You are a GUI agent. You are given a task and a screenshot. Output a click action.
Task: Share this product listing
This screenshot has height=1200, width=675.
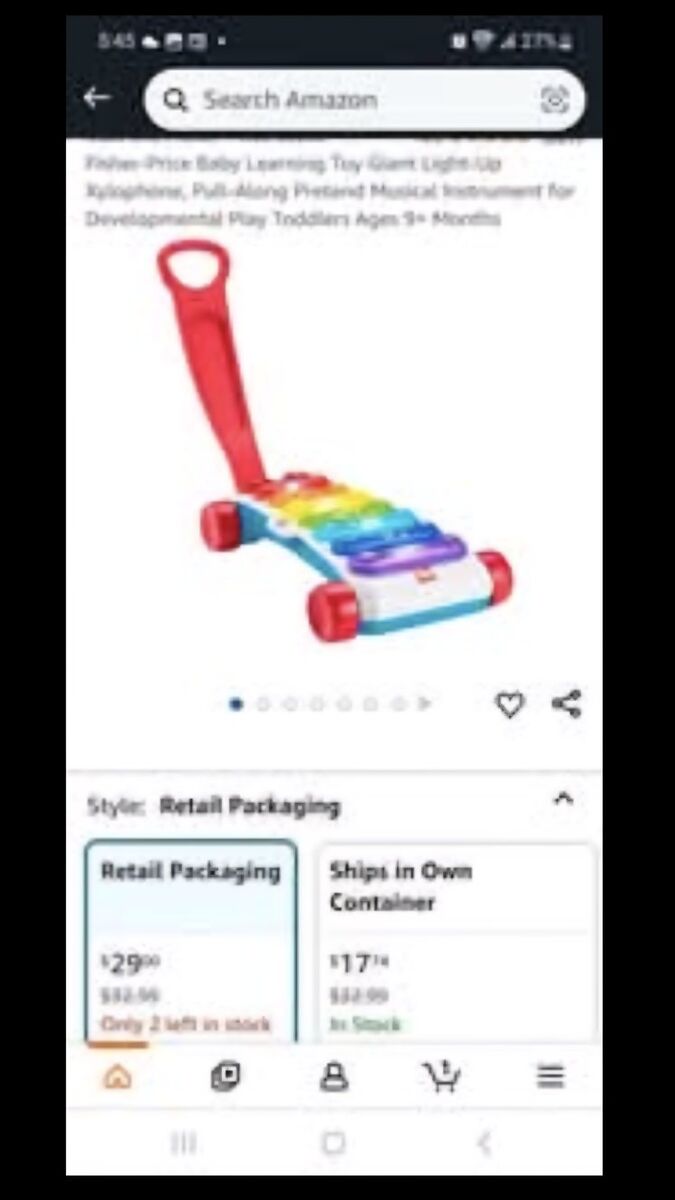pos(566,704)
